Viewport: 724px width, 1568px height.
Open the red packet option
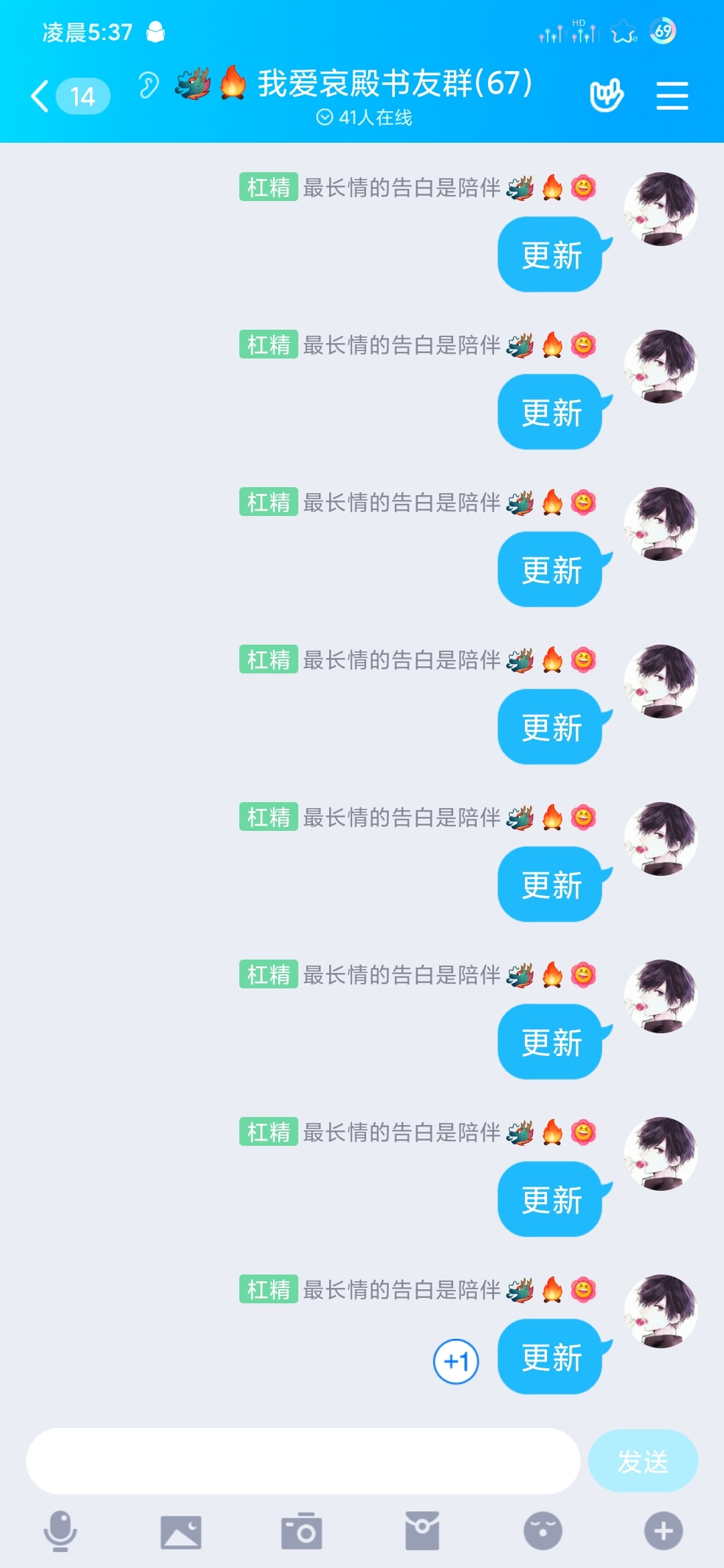[x=422, y=1531]
